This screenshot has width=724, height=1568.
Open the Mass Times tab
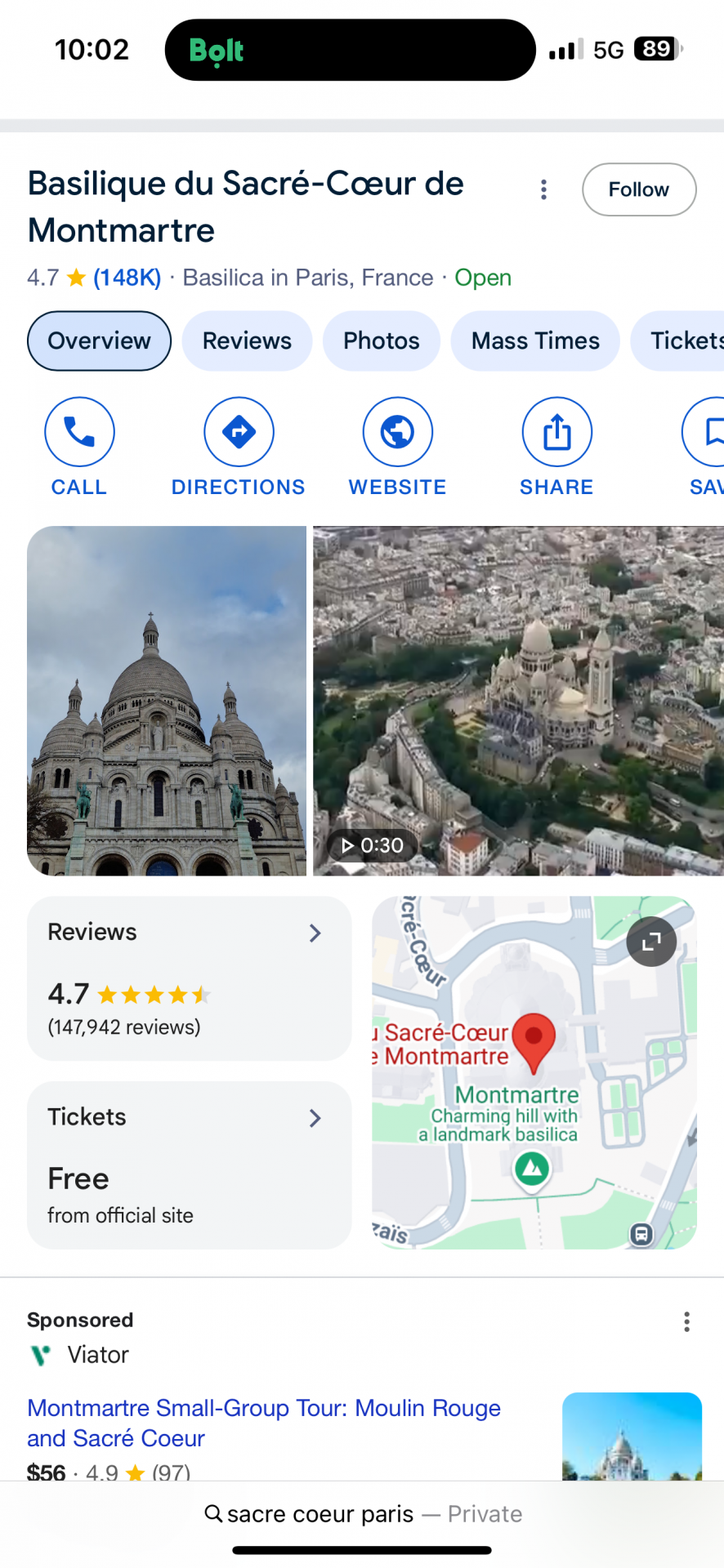535,341
